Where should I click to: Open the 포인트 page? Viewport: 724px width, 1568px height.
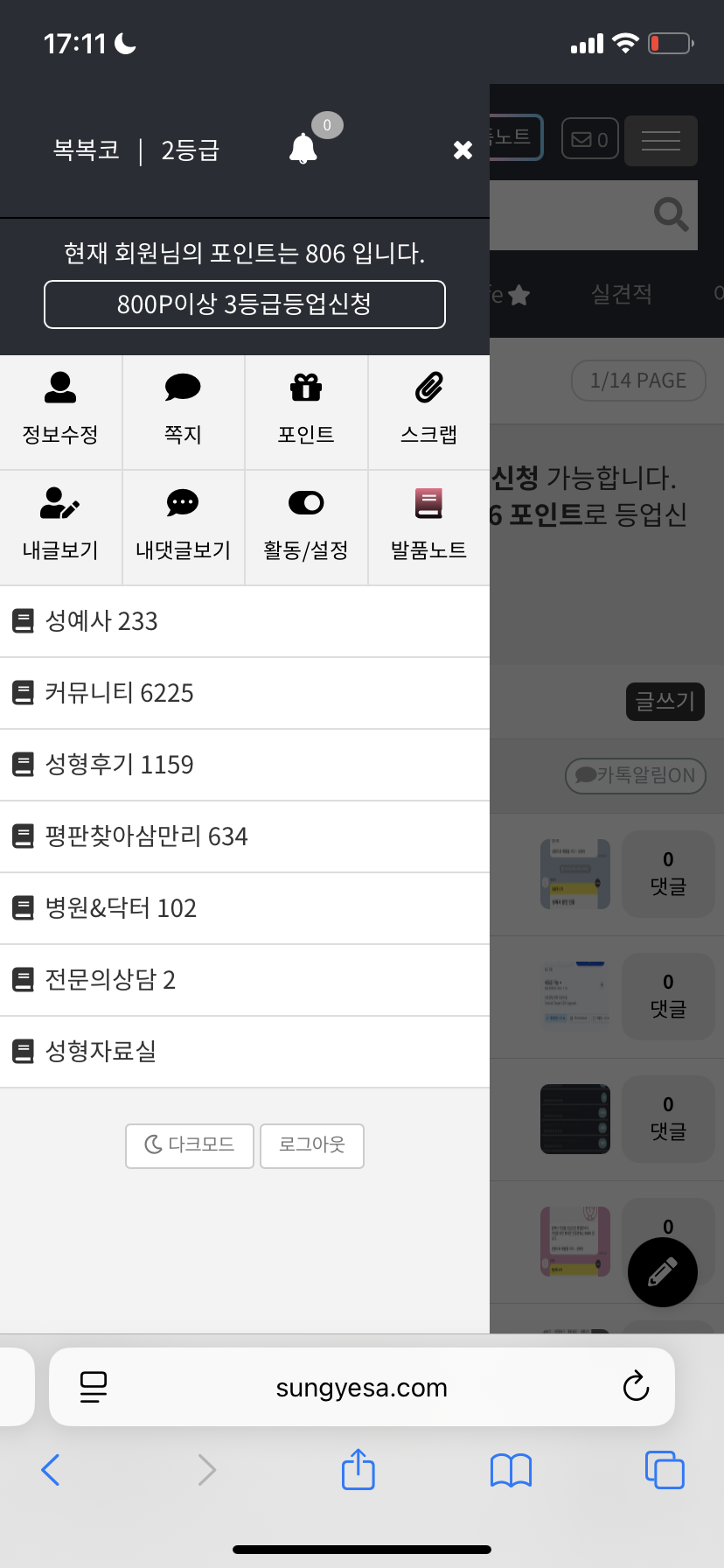tap(306, 409)
